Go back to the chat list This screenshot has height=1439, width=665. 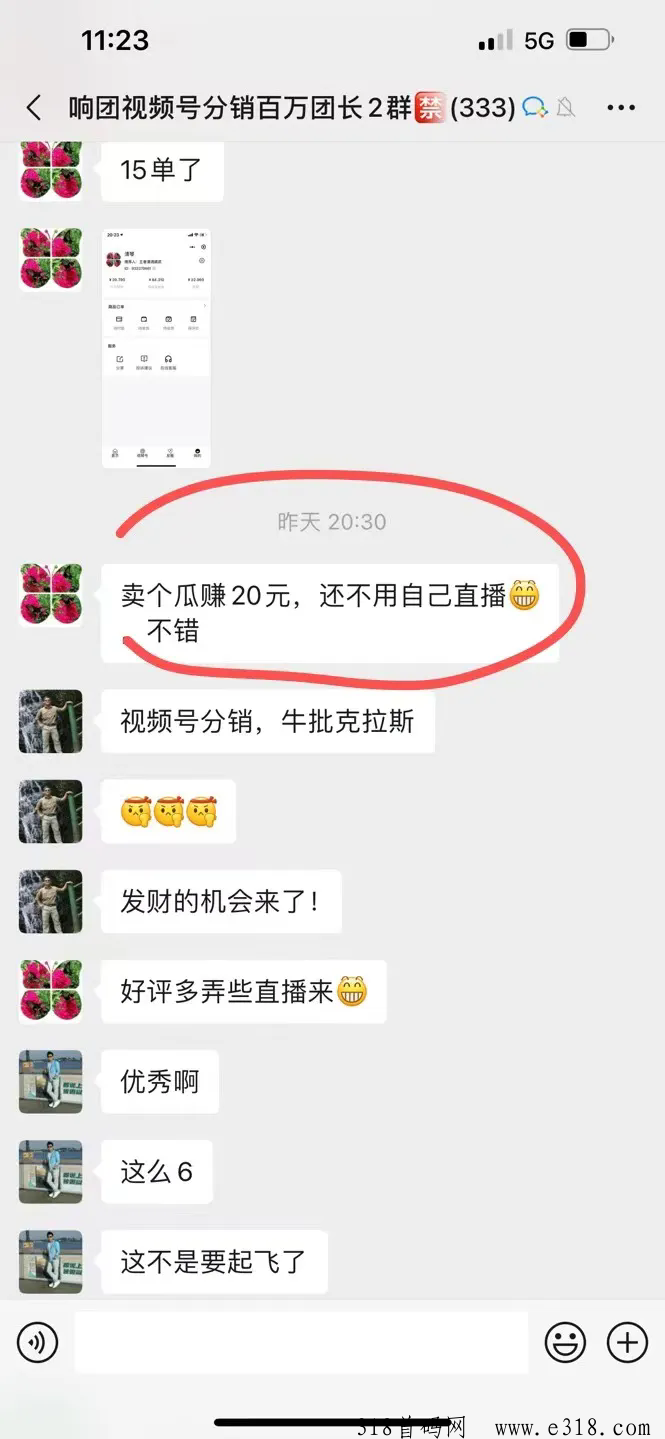[34, 108]
